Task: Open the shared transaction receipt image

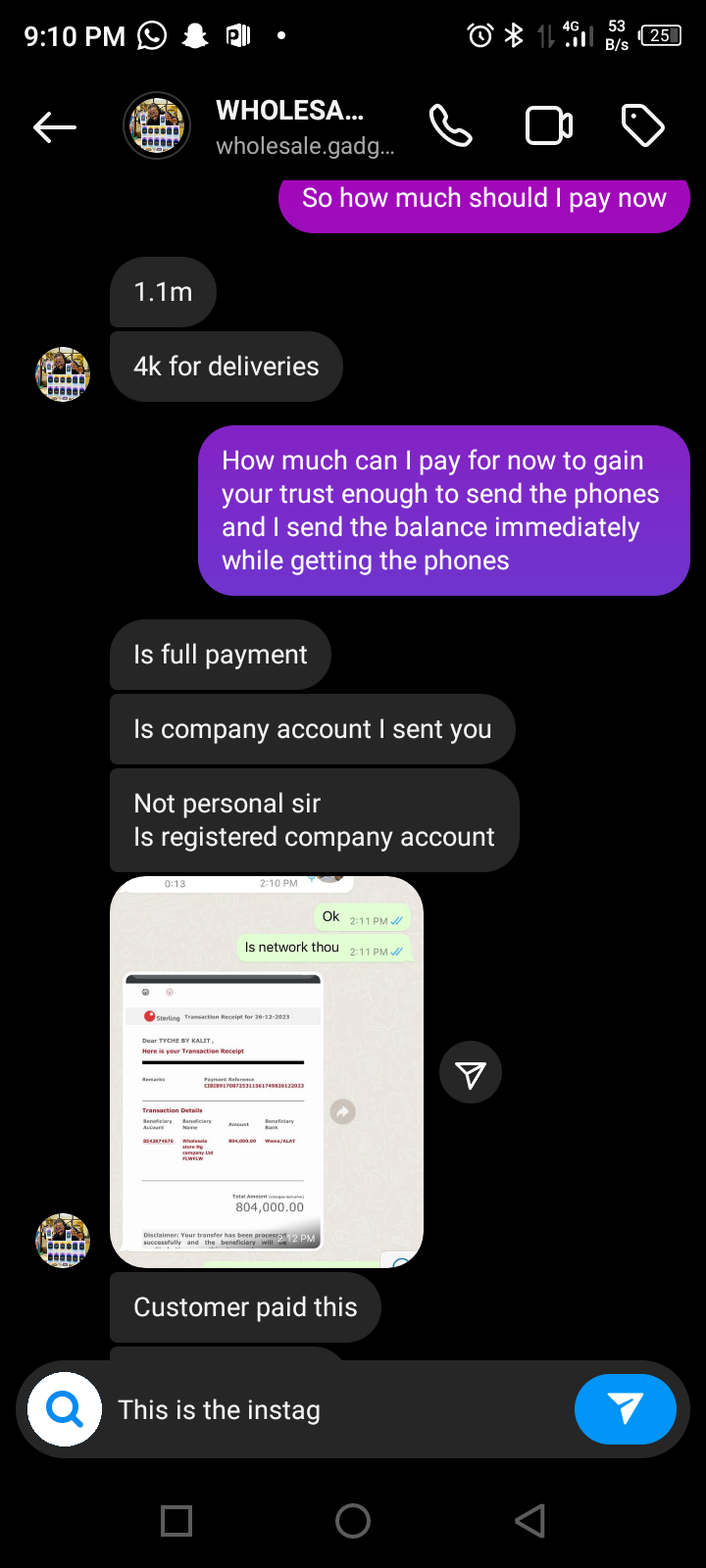Action: (266, 1071)
